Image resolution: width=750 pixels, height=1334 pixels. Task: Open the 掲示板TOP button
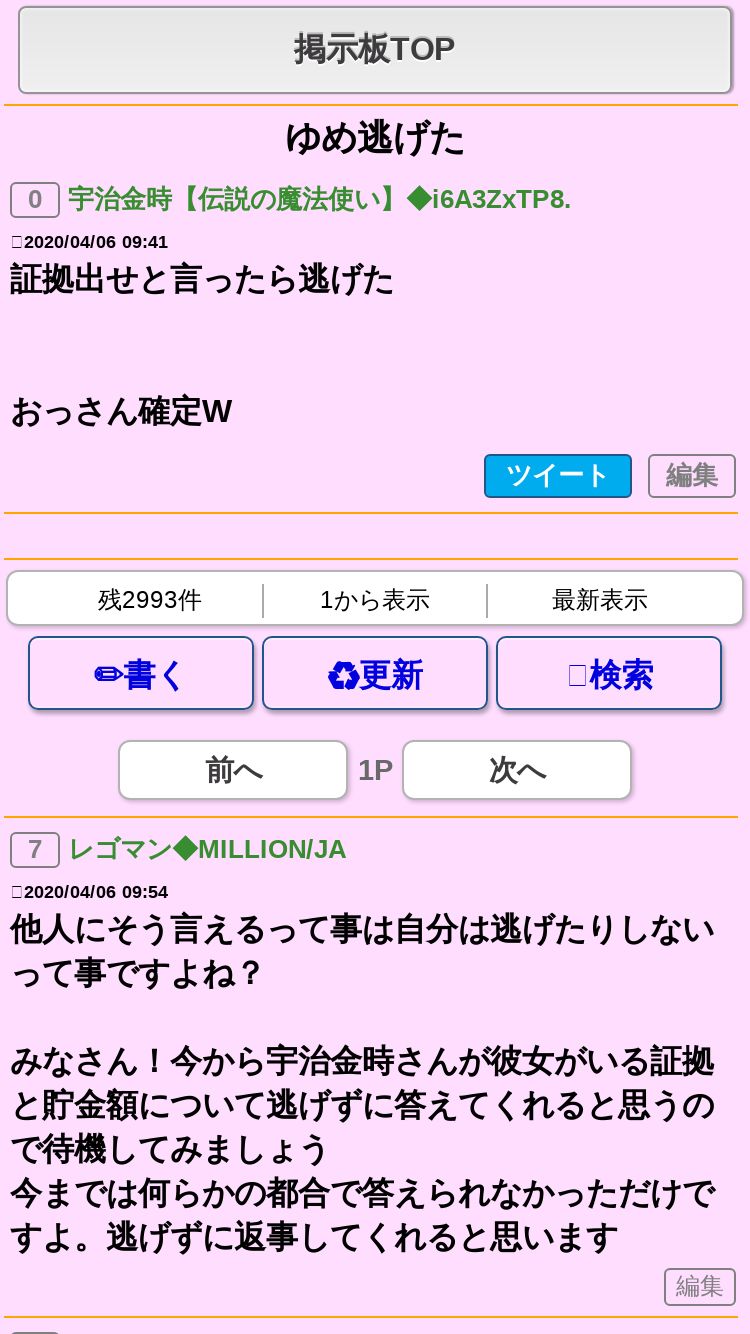(x=375, y=50)
